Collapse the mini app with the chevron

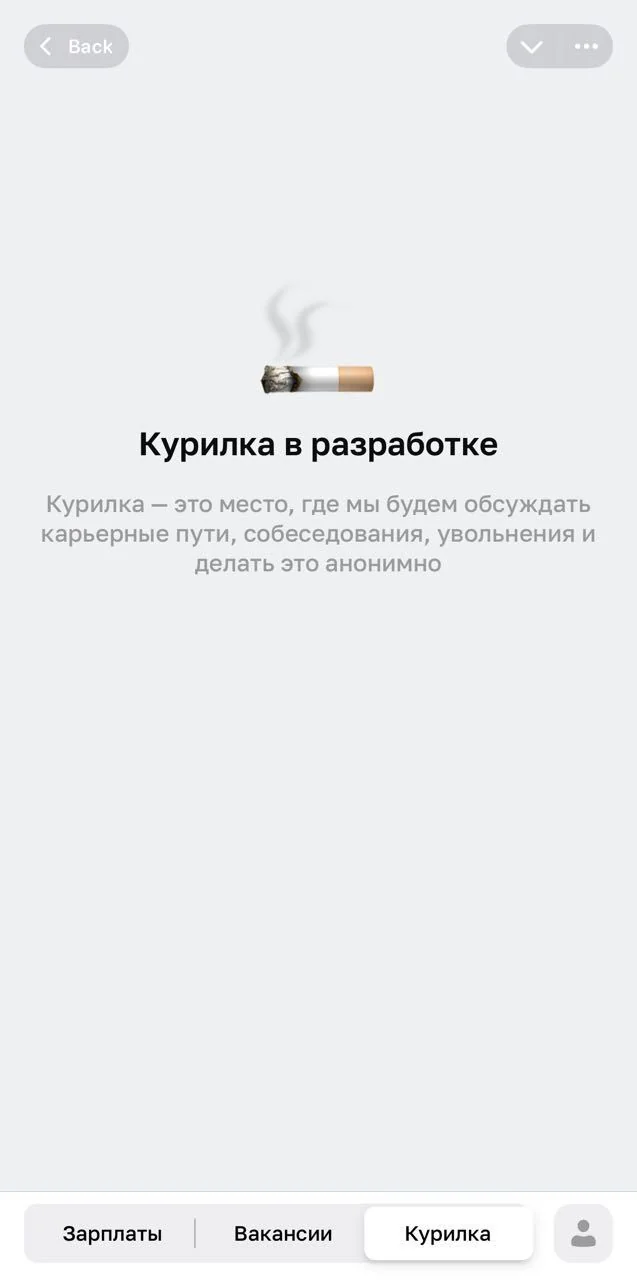point(532,46)
